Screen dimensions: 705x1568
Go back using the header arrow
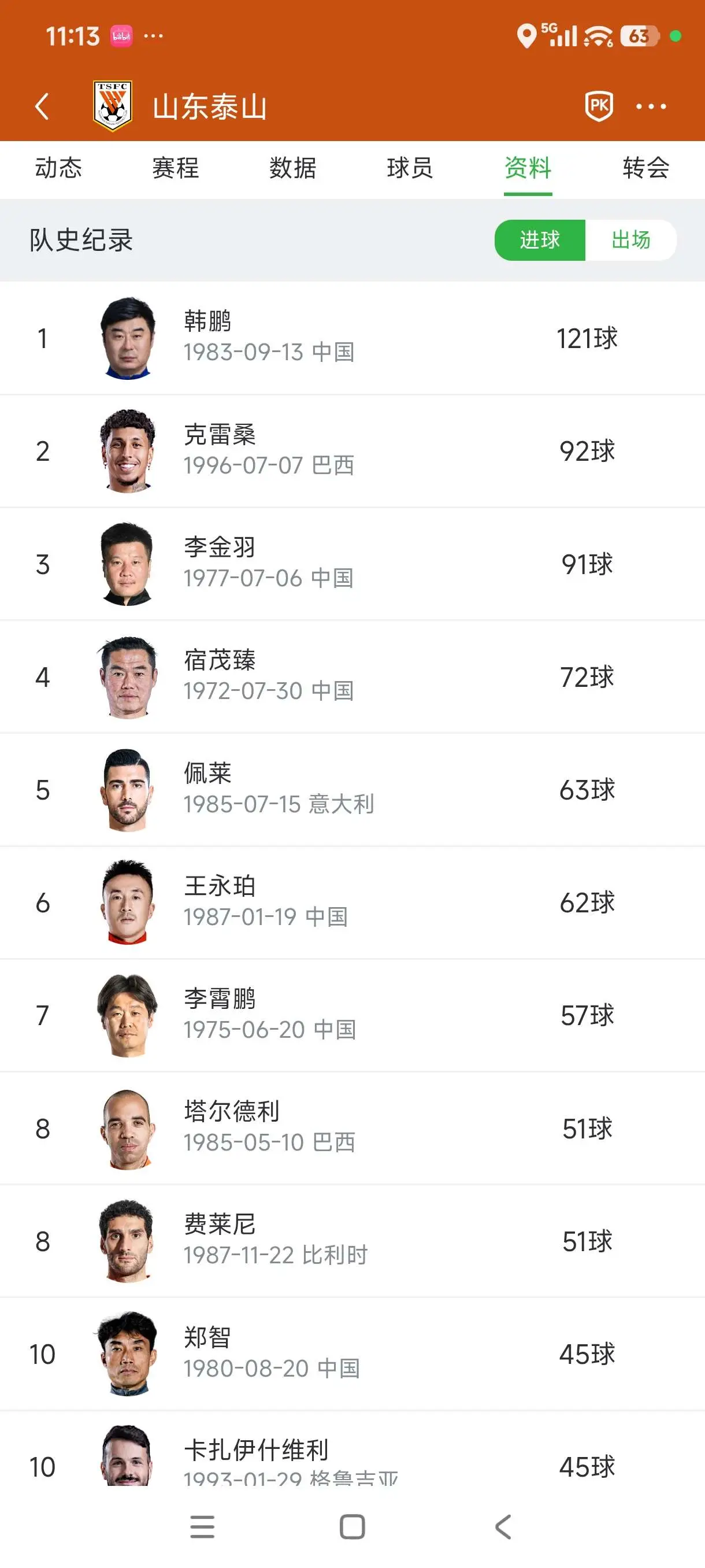click(x=42, y=106)
